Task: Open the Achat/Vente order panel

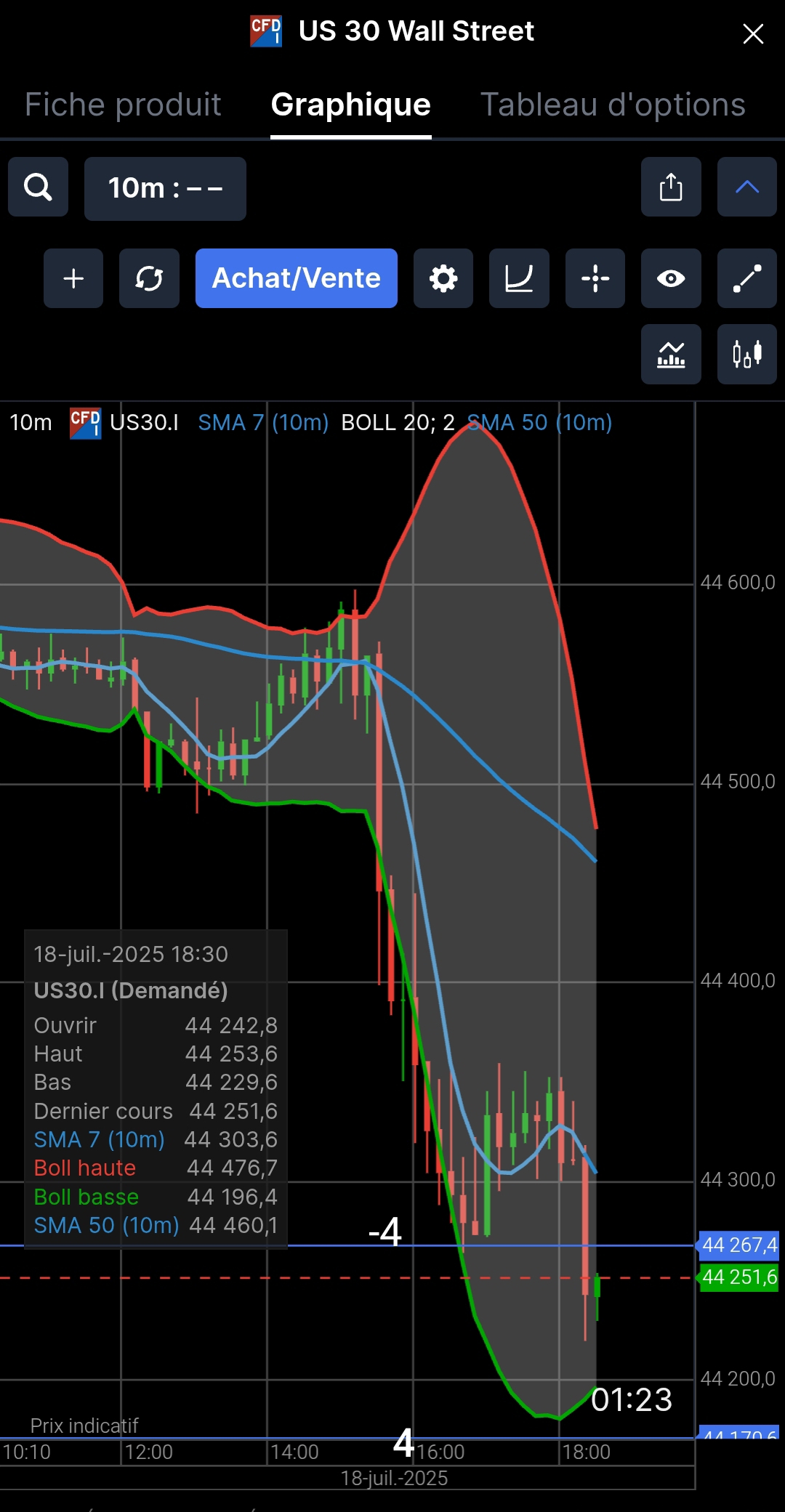Action: pos(296,278)
